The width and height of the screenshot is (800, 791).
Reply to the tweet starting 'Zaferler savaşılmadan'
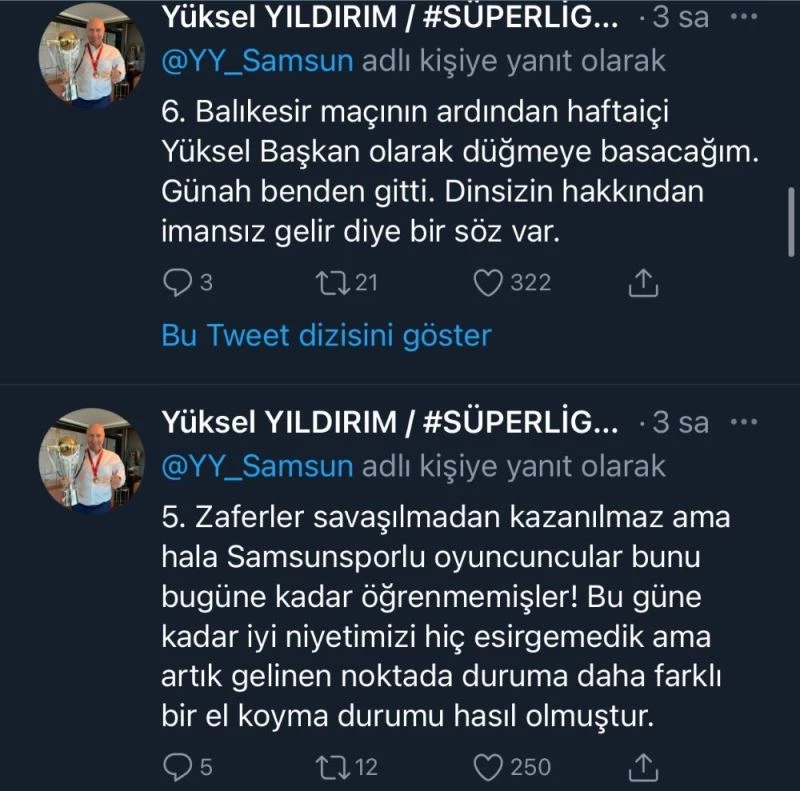click(177, 767)
